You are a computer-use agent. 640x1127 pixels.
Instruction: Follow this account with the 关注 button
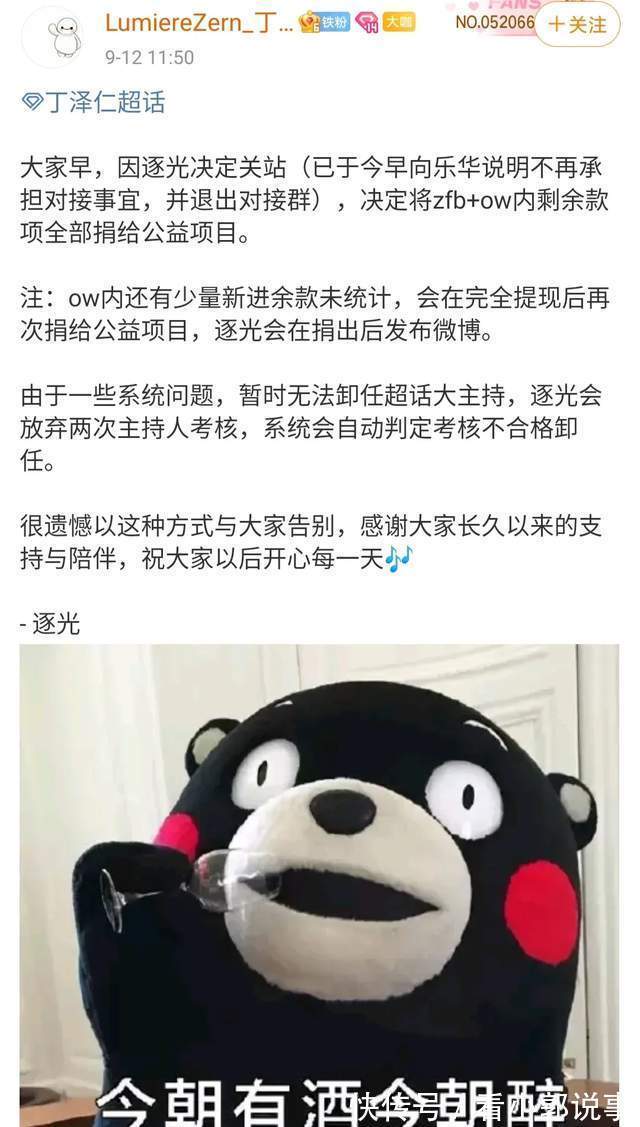pyautogui.click(x=577, y=24)
